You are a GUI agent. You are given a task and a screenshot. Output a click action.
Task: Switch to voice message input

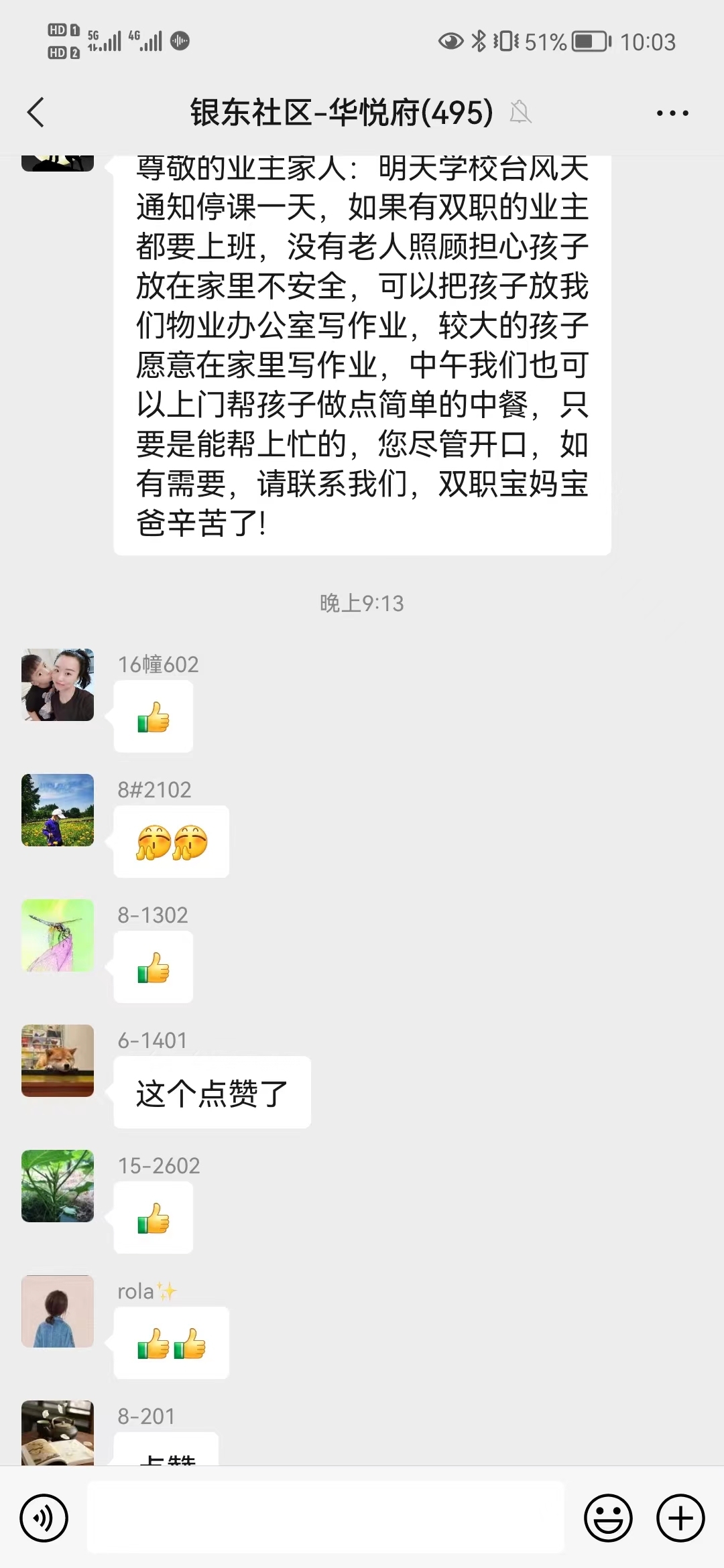[44, 1518]
